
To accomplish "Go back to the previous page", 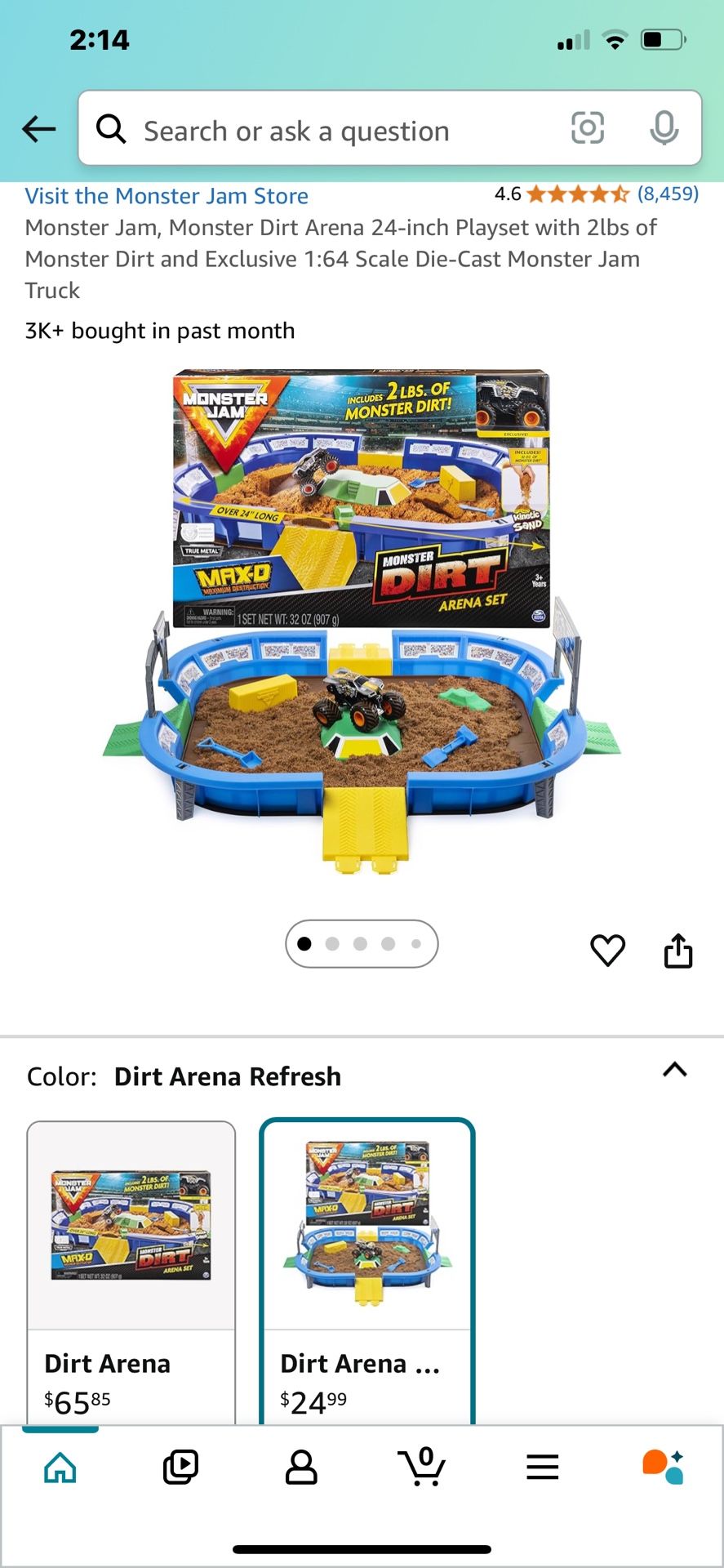I will click(x=38, y=129).
